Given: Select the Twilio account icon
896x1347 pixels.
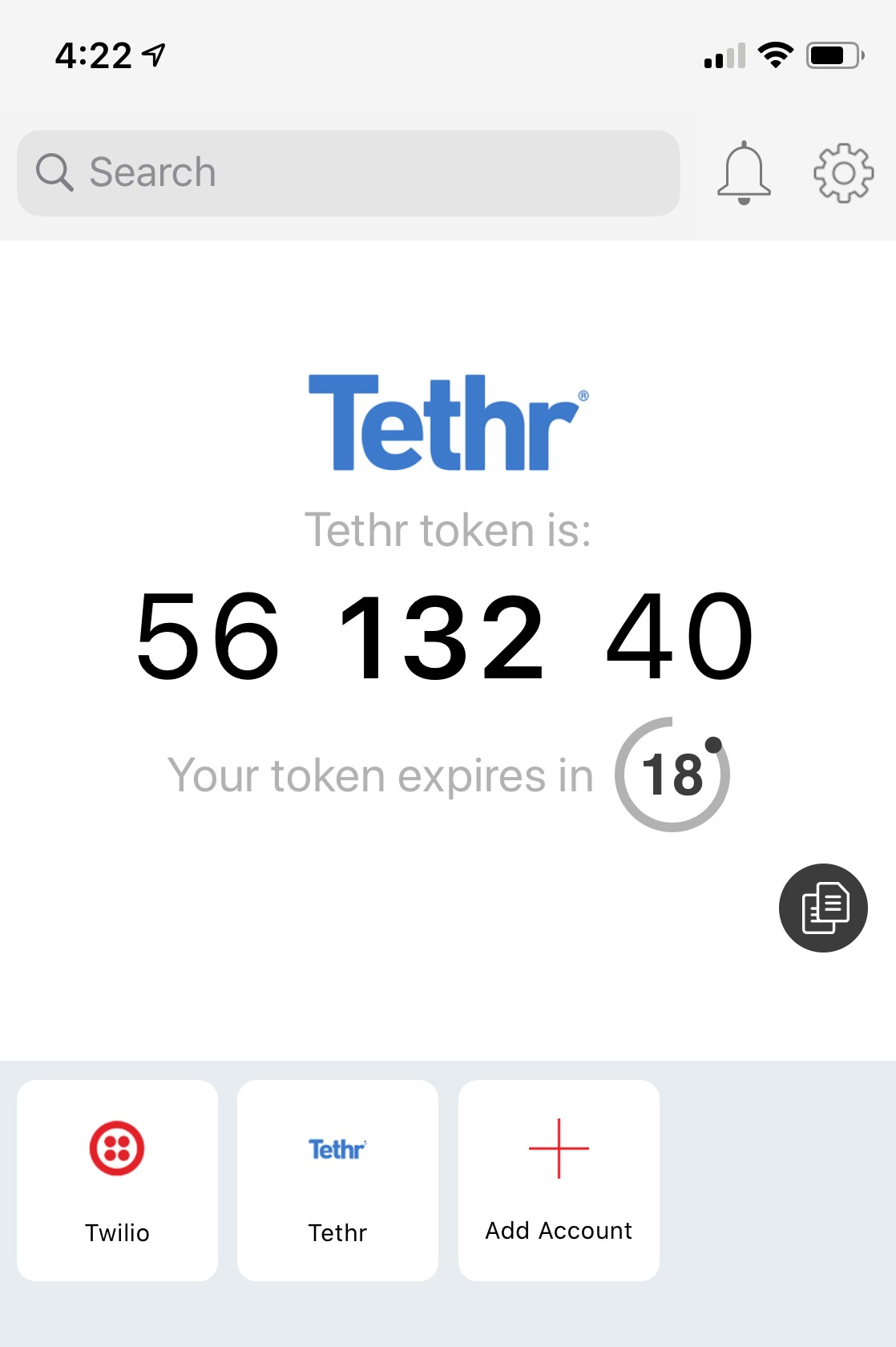Looking at the screenshot, I should [117, 1148].
